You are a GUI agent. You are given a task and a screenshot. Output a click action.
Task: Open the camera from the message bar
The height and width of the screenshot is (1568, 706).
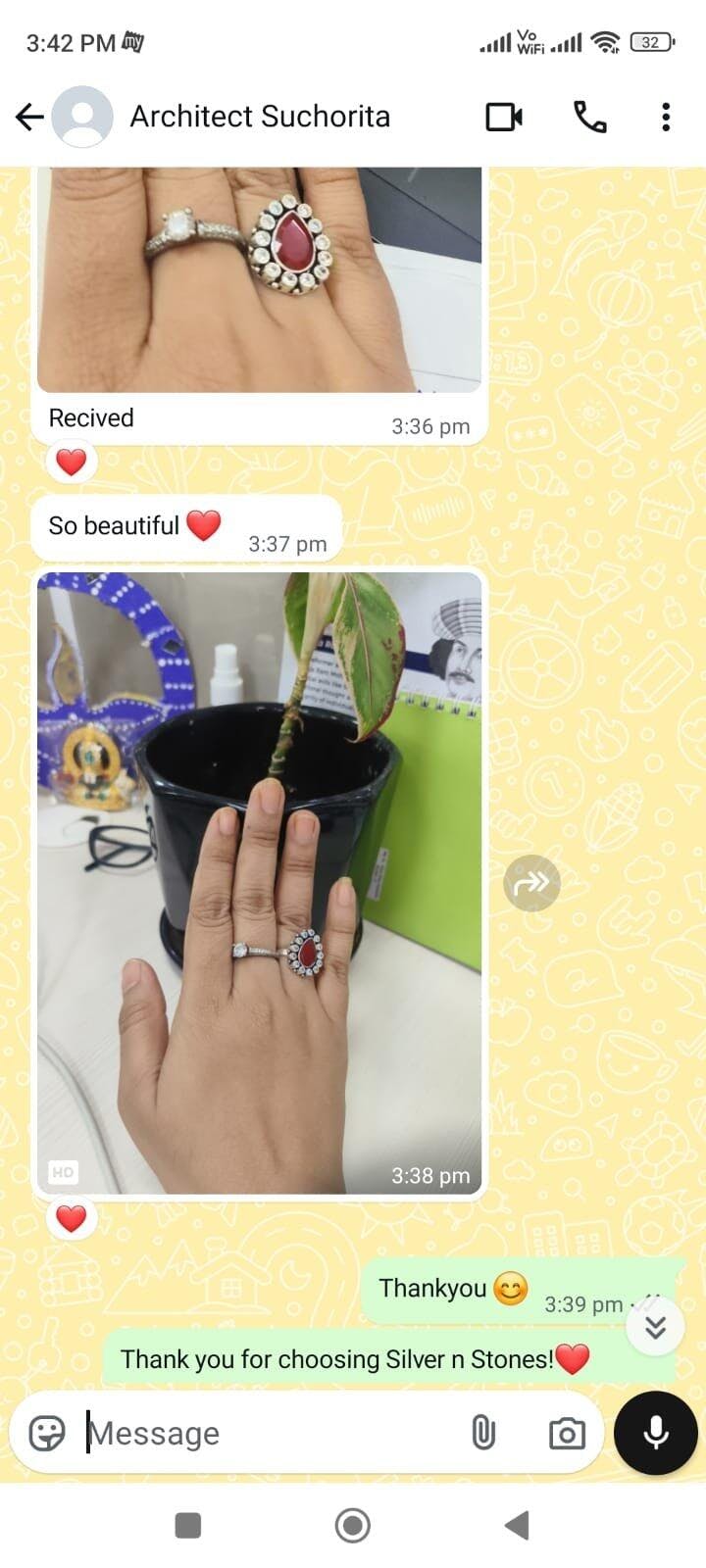point(567,1434)
